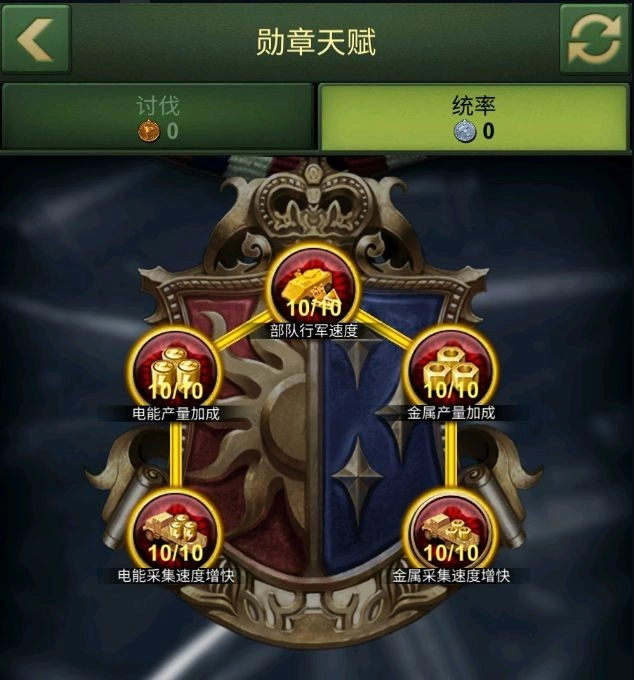
Task: Select the 金属产量加成 talent node
Action: point(451,367)
